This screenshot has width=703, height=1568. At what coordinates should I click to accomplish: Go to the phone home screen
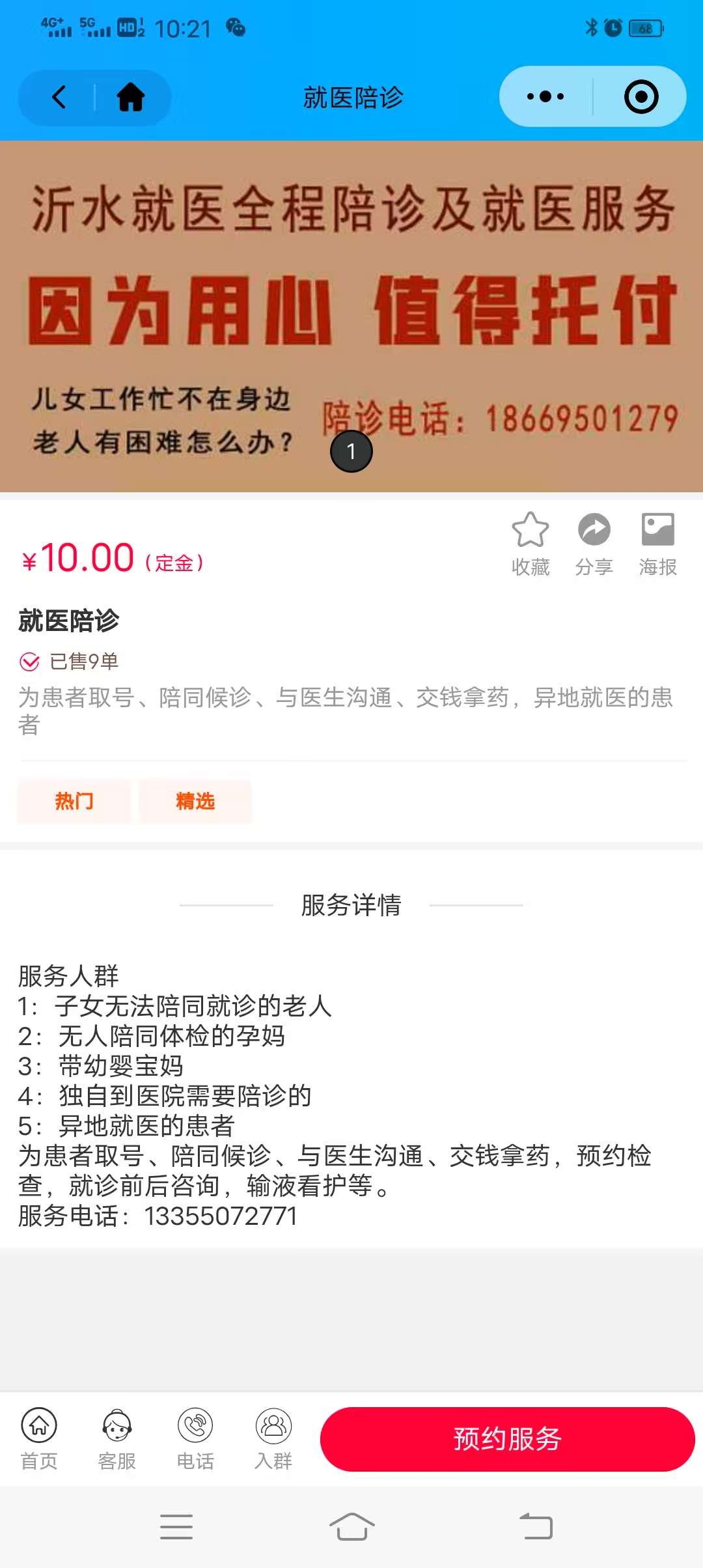click(351, 1526)
